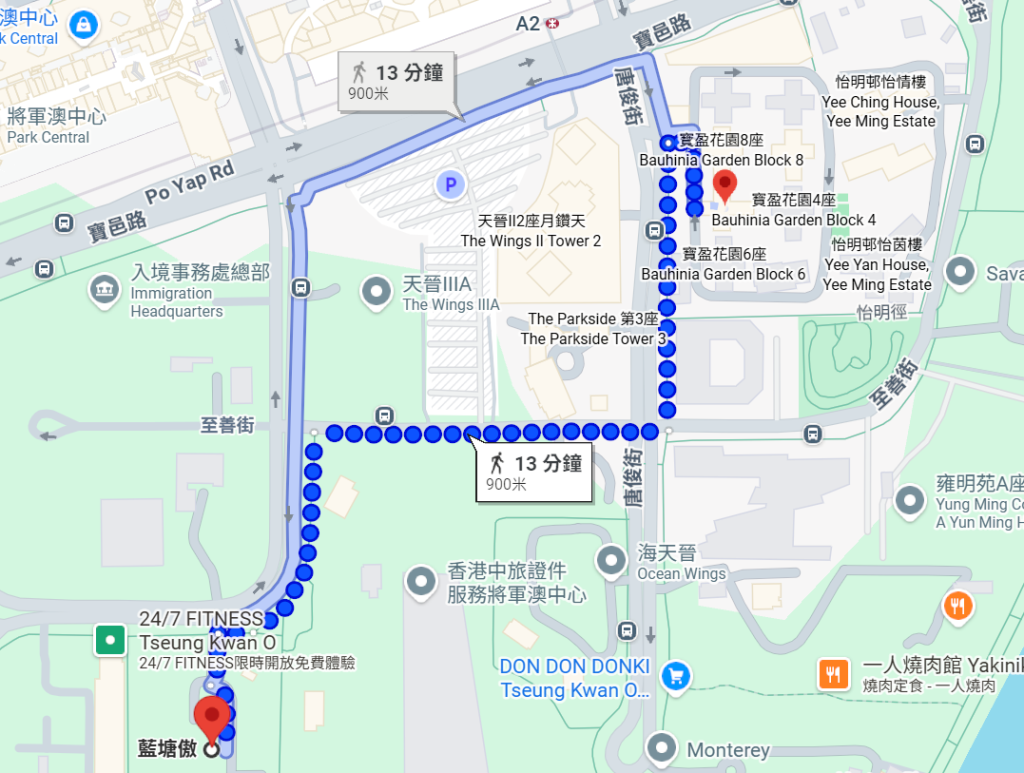The width and height of the screenshot is (1024, 773).
Task: Tap the Bauhinia Garden Block 4 destination pin
Action: [726, 186]
